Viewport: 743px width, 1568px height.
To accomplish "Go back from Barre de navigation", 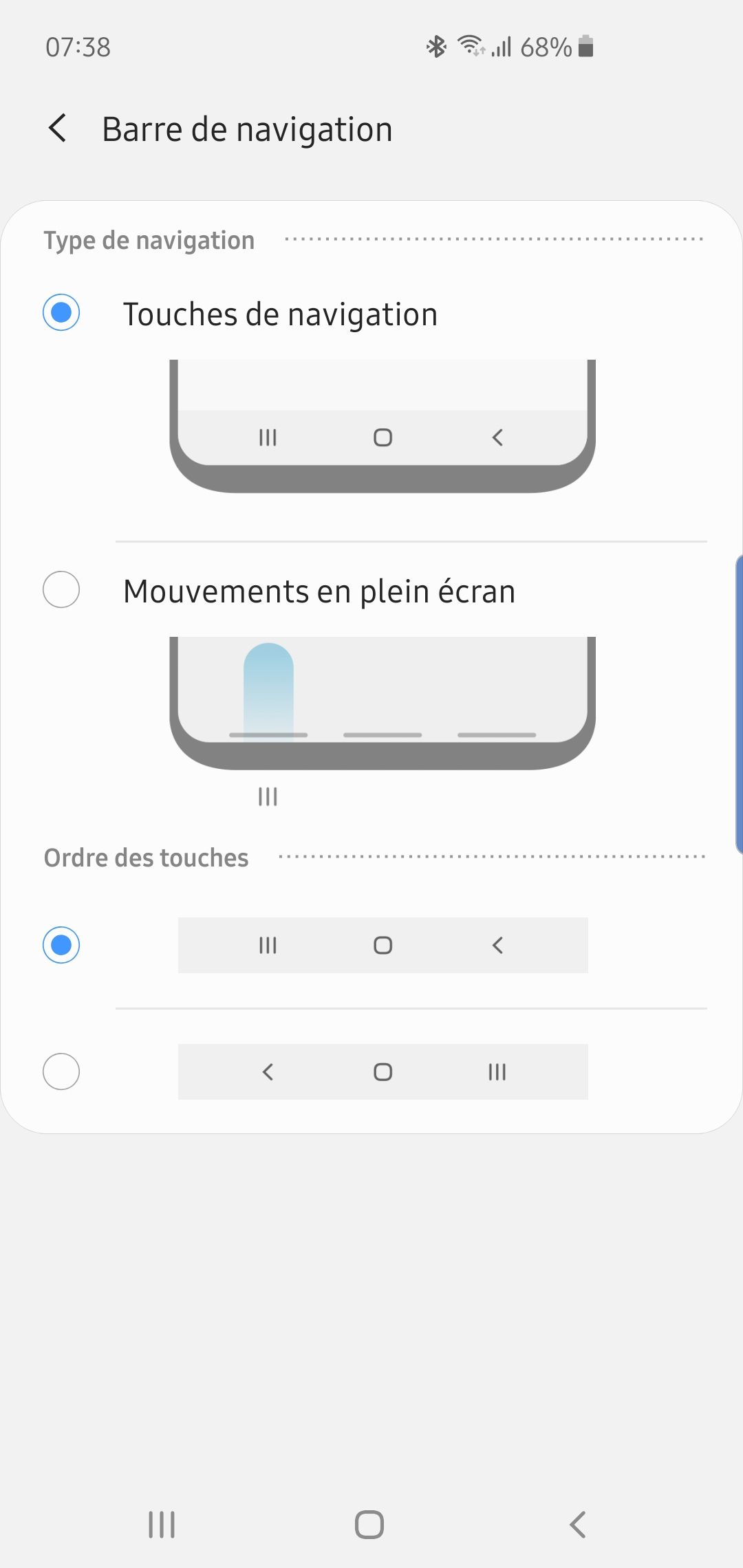I will [58, 129].
